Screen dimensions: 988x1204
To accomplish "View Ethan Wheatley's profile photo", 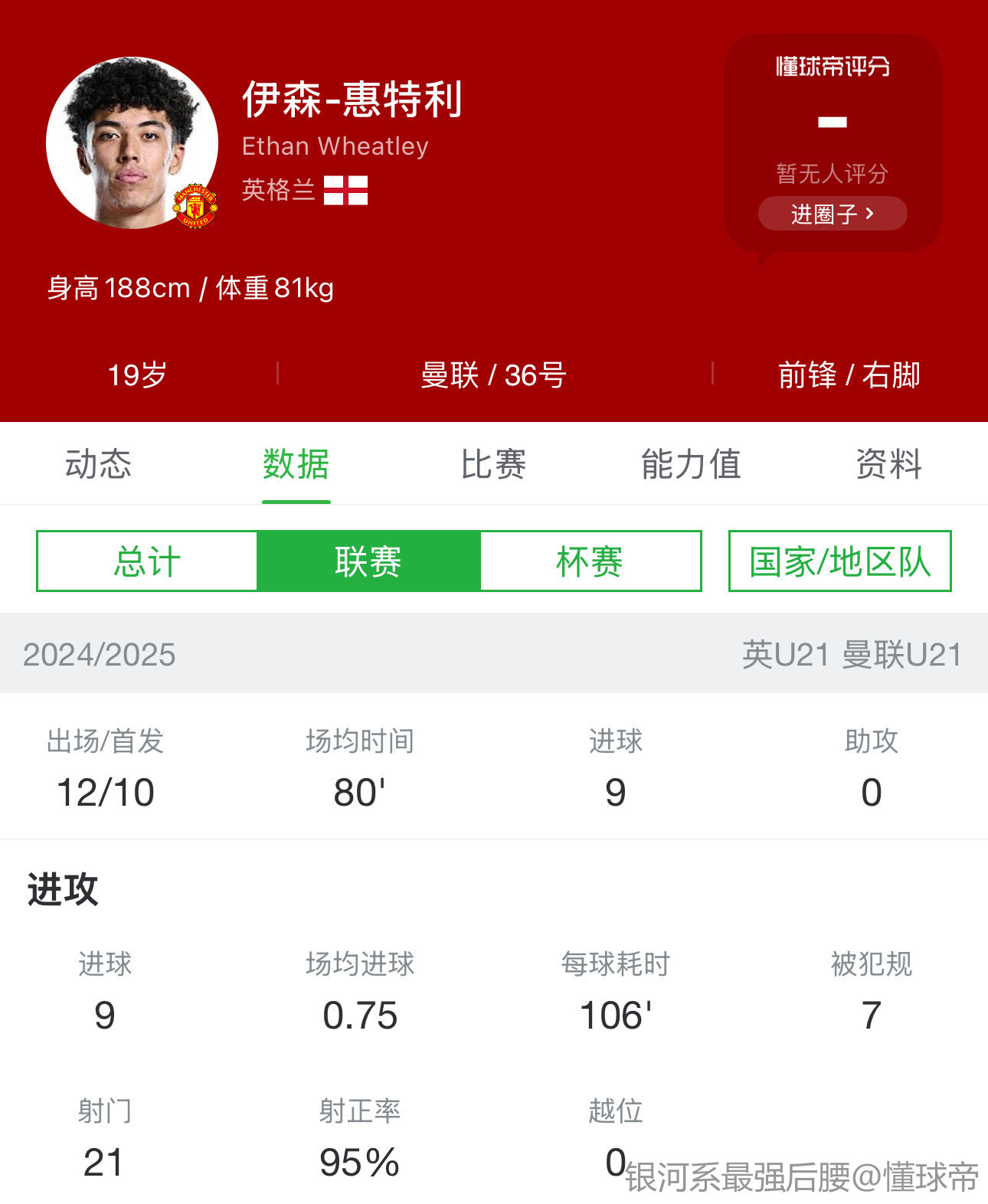I will tap(132, 143).
